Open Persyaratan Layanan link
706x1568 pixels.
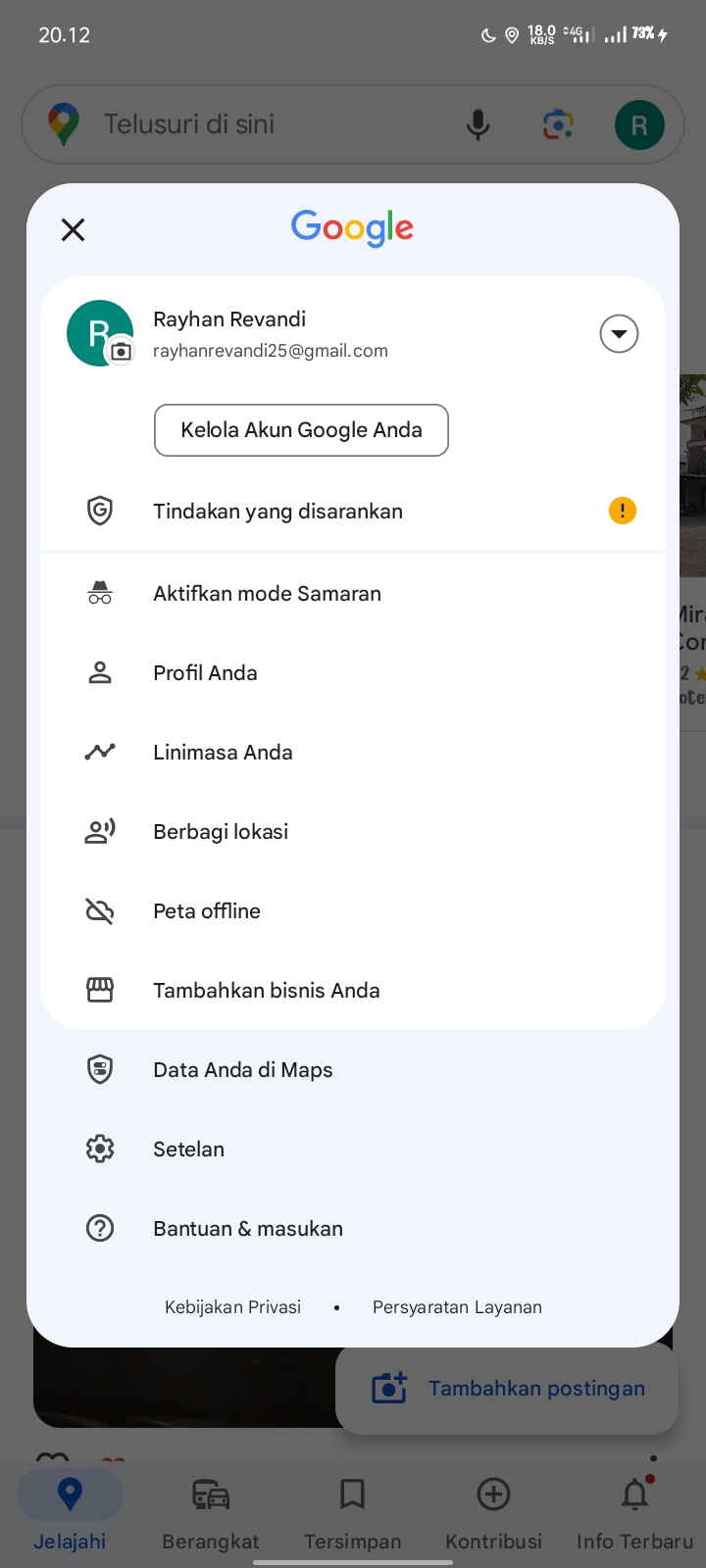point(457,1307)
